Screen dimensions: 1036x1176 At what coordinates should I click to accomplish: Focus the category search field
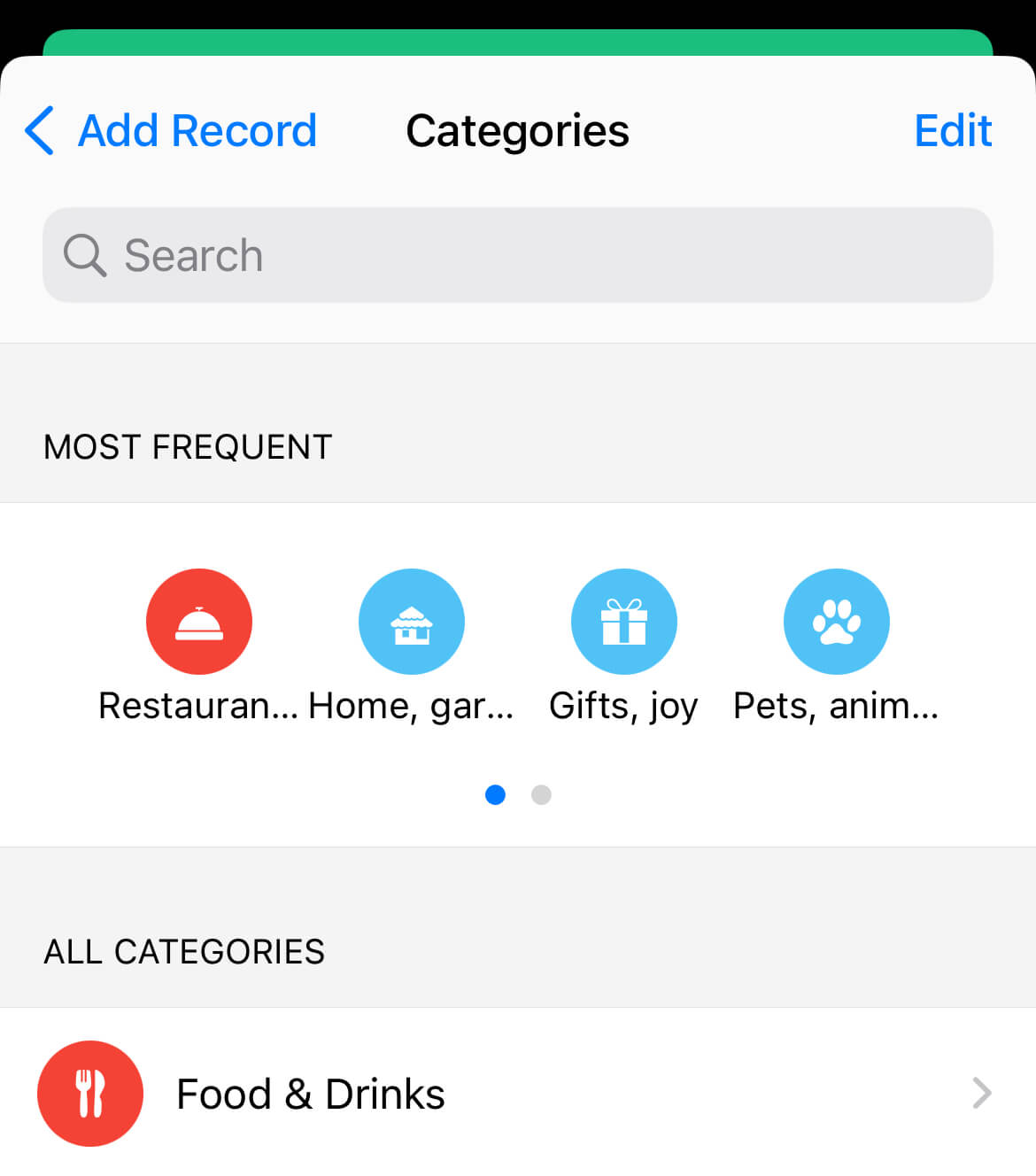click(x=517, y=255)
